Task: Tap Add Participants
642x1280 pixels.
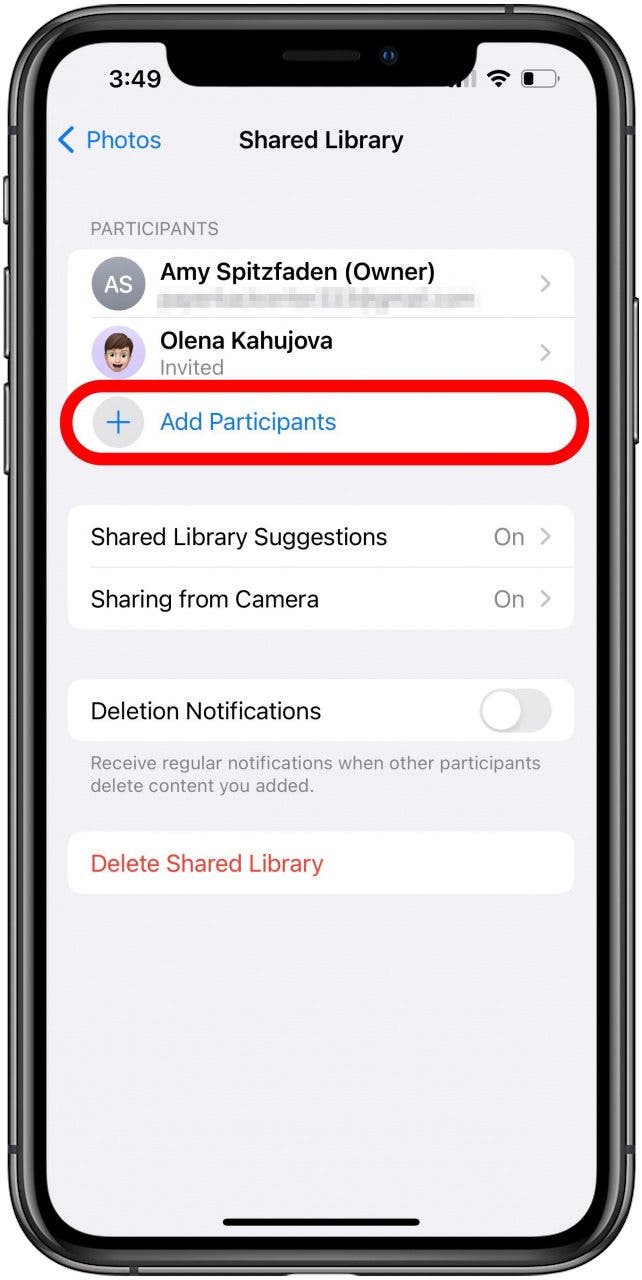Action: tap(248, 422)
